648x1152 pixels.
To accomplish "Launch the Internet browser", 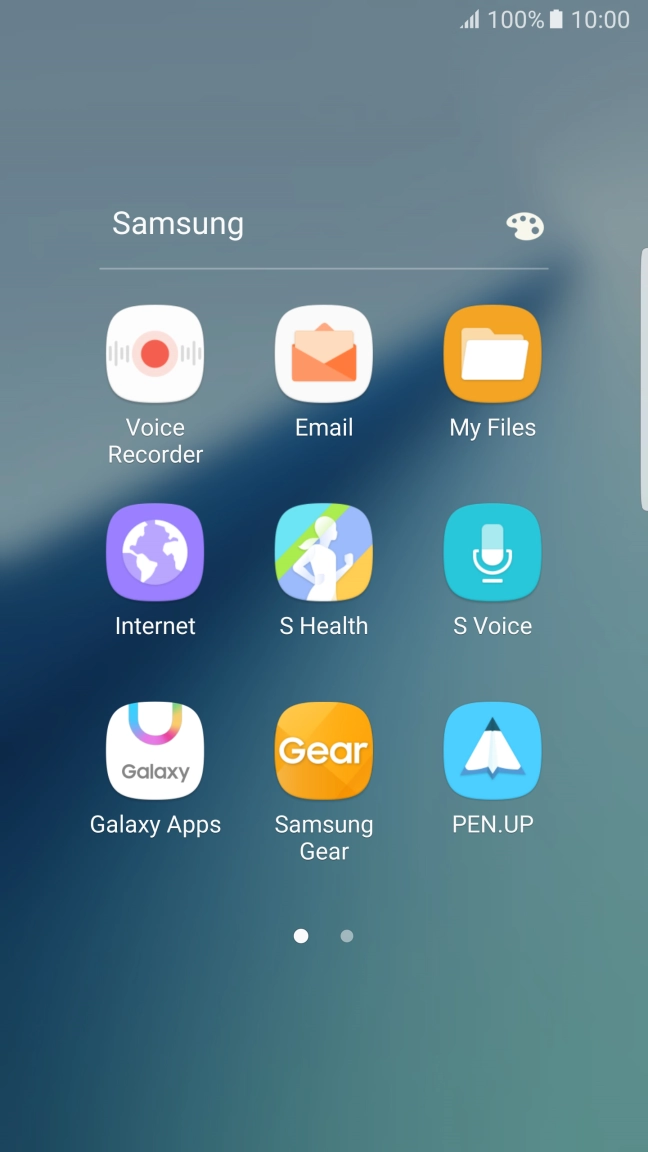I will 155,553.
